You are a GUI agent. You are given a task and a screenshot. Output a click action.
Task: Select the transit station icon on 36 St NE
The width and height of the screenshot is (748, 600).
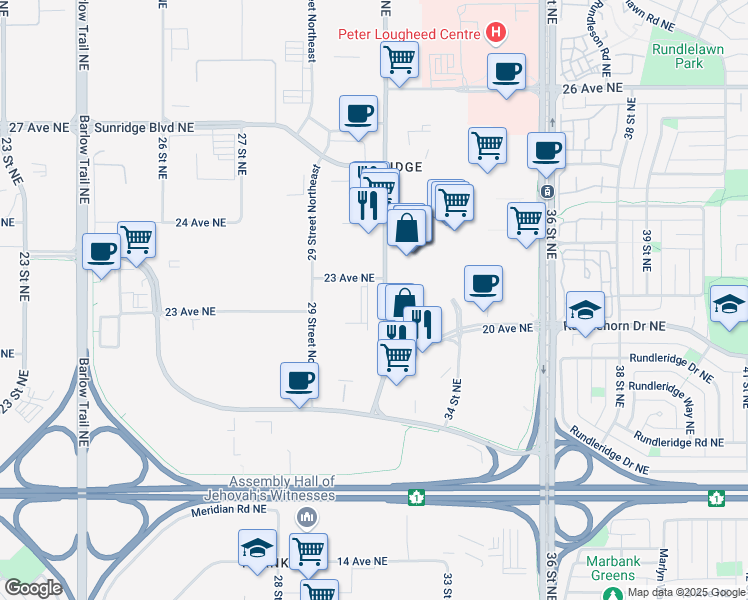click(547, 192)
